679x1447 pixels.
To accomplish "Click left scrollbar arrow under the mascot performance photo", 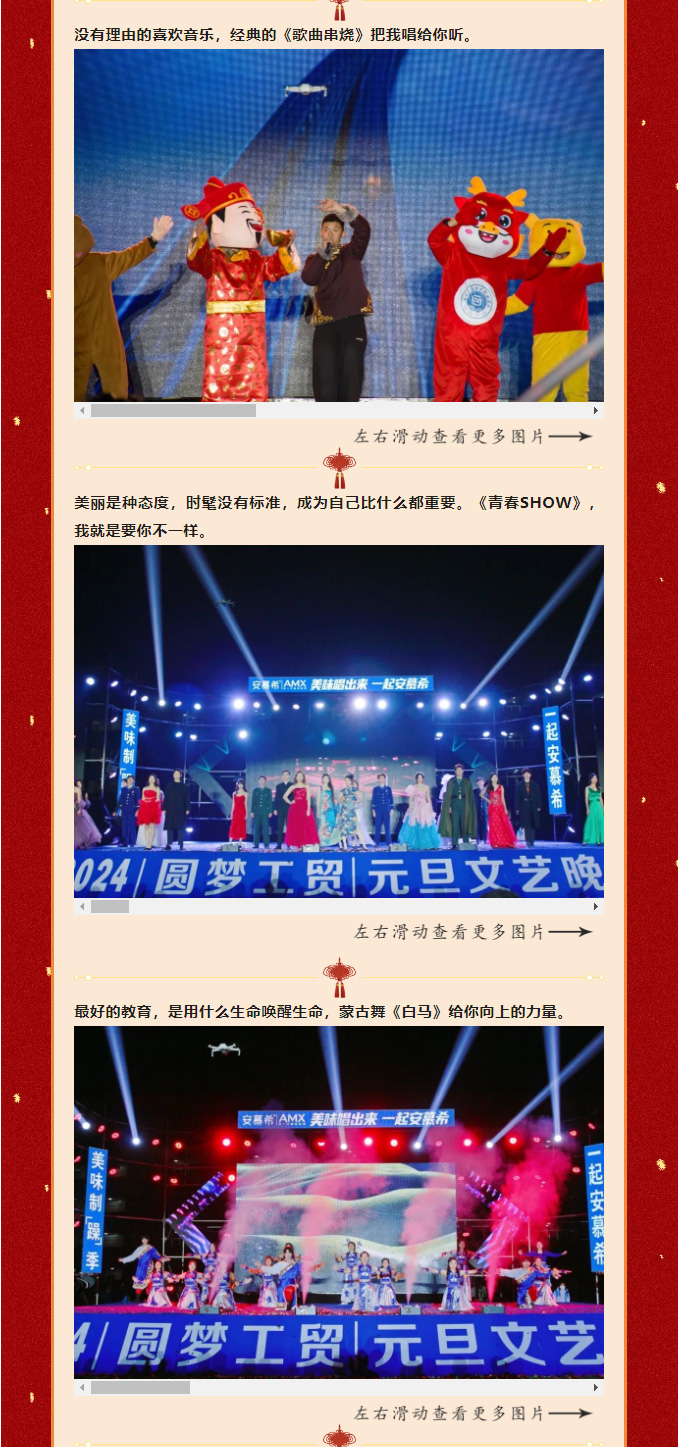I will coord(81,410).
